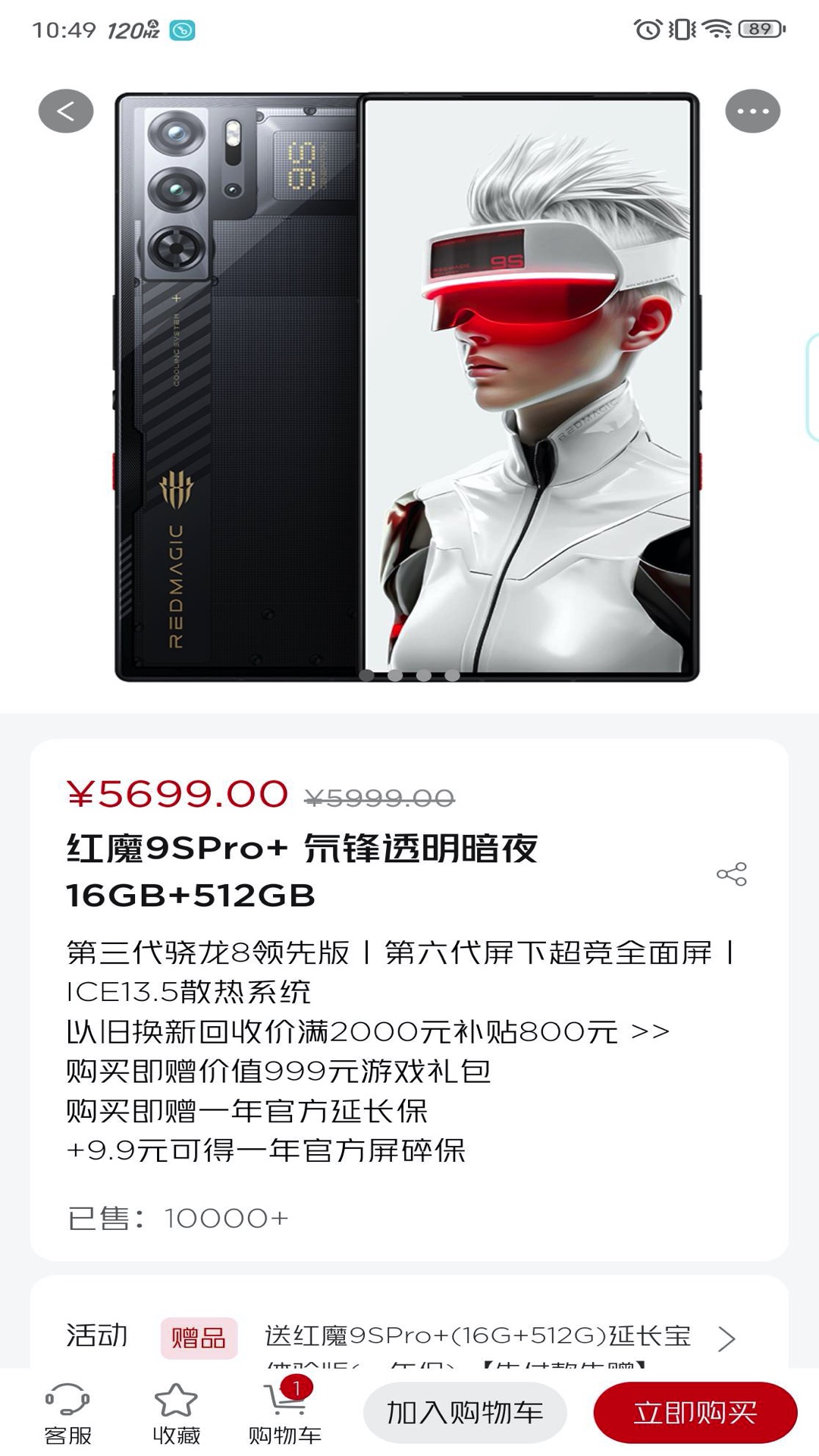This screenshot has height=1456, width=819.
Task: Share this product via share icon
Action: 732,874
